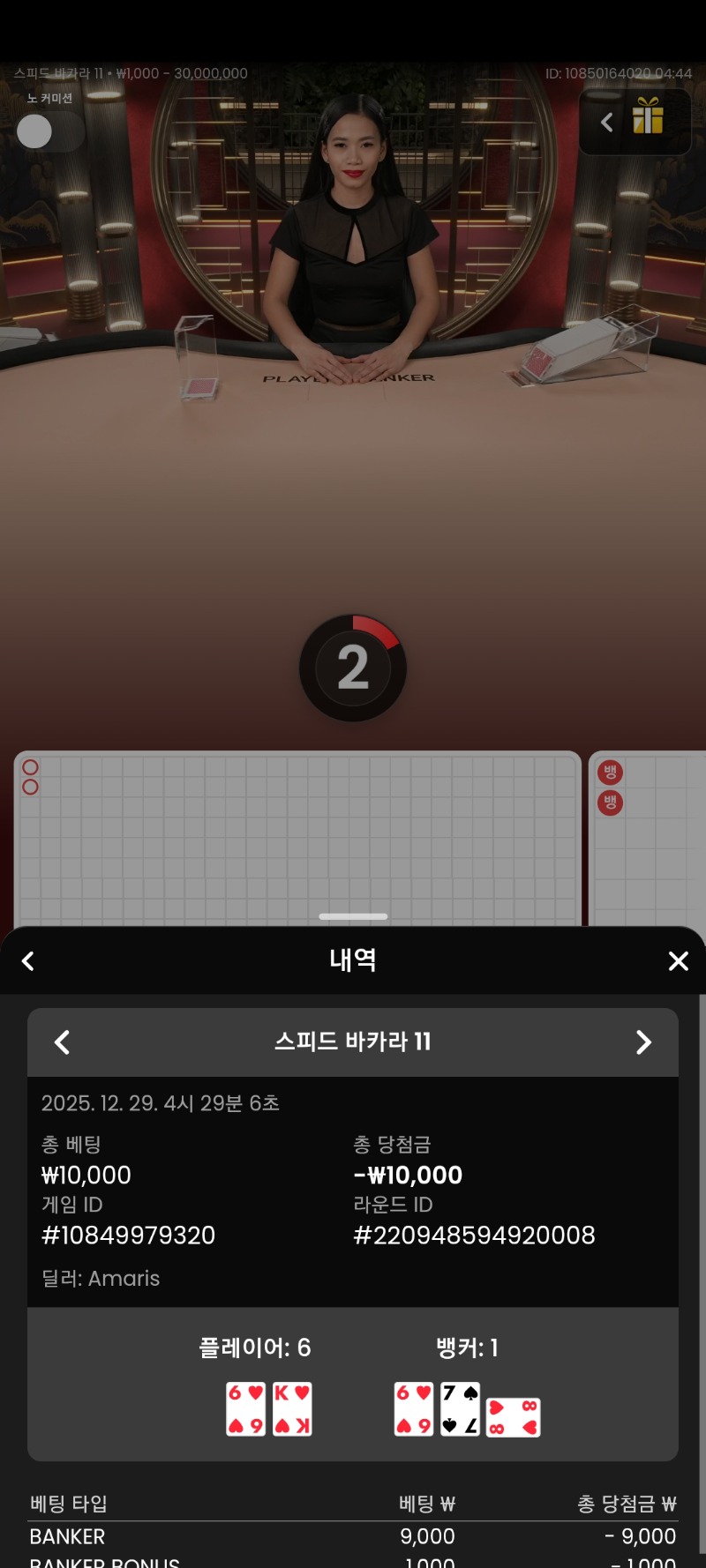Show previous 스피드 바카라 11 round
706x1568 pixels.
62,1042
